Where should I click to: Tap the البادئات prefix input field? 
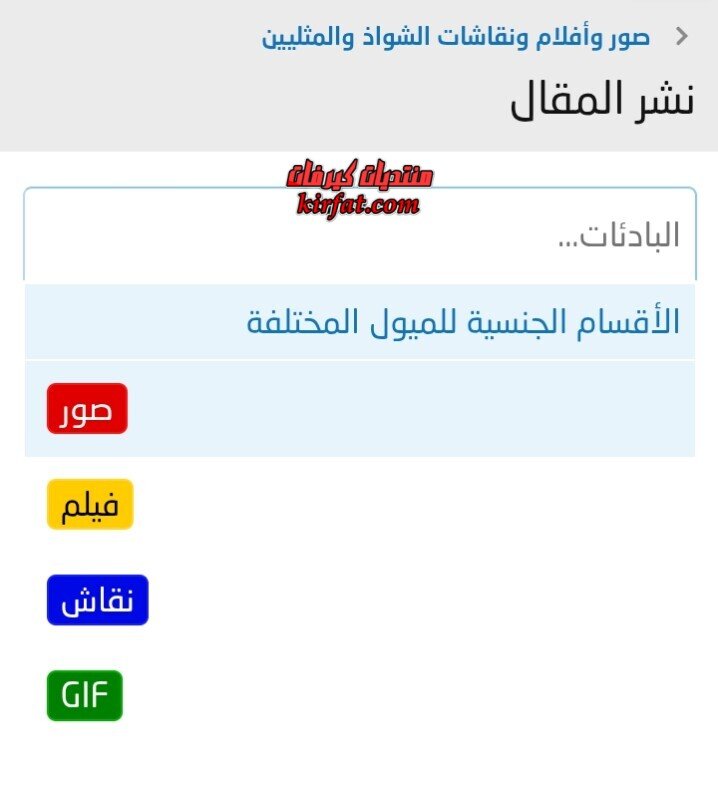[x=360, y=236]
